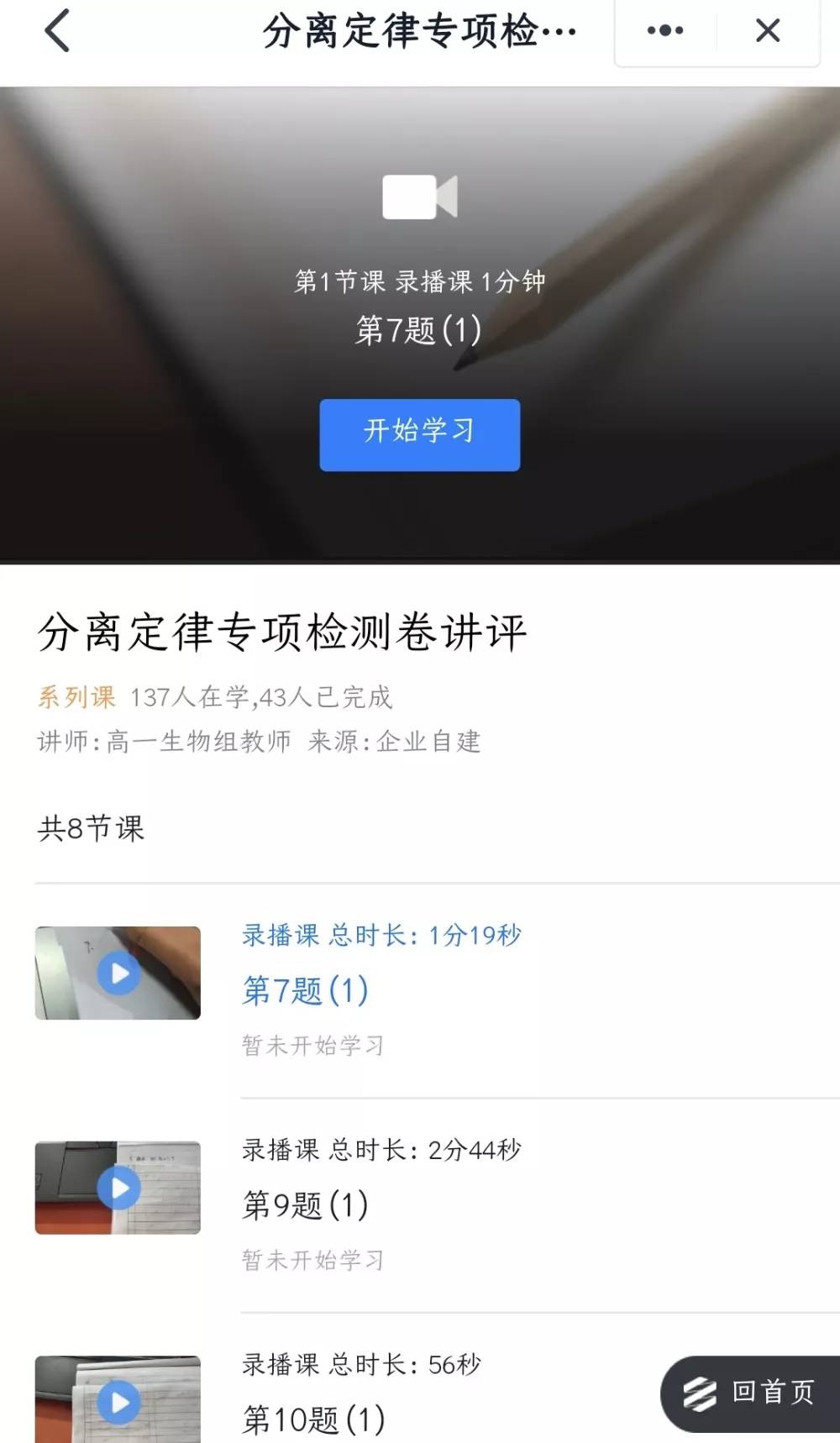
Task: Open the more options menu (•••)
Action: [x=664, y=30]
